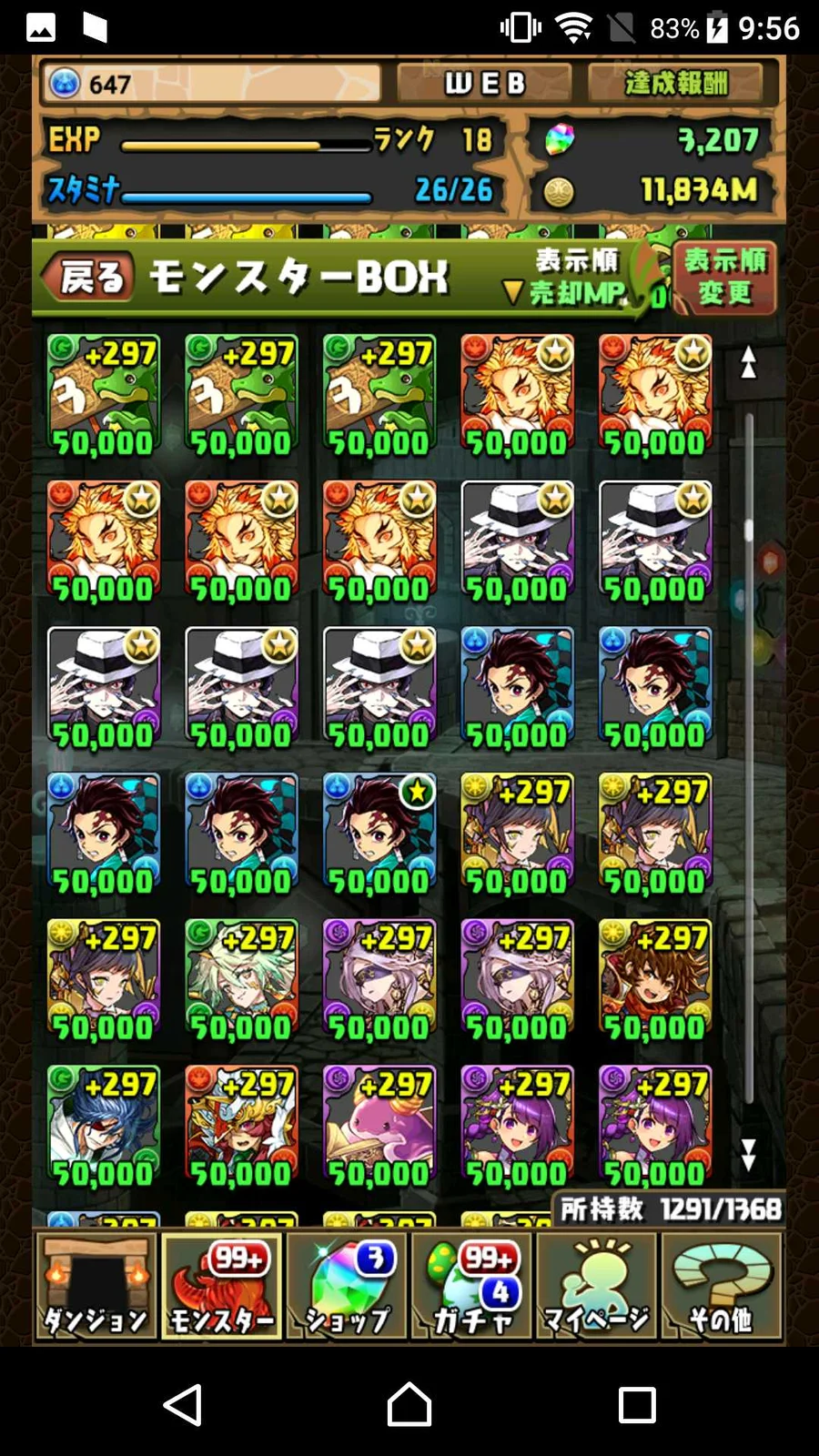Select the red armored samurai monster +297
819x1456 pixels.
(241, 1126)
